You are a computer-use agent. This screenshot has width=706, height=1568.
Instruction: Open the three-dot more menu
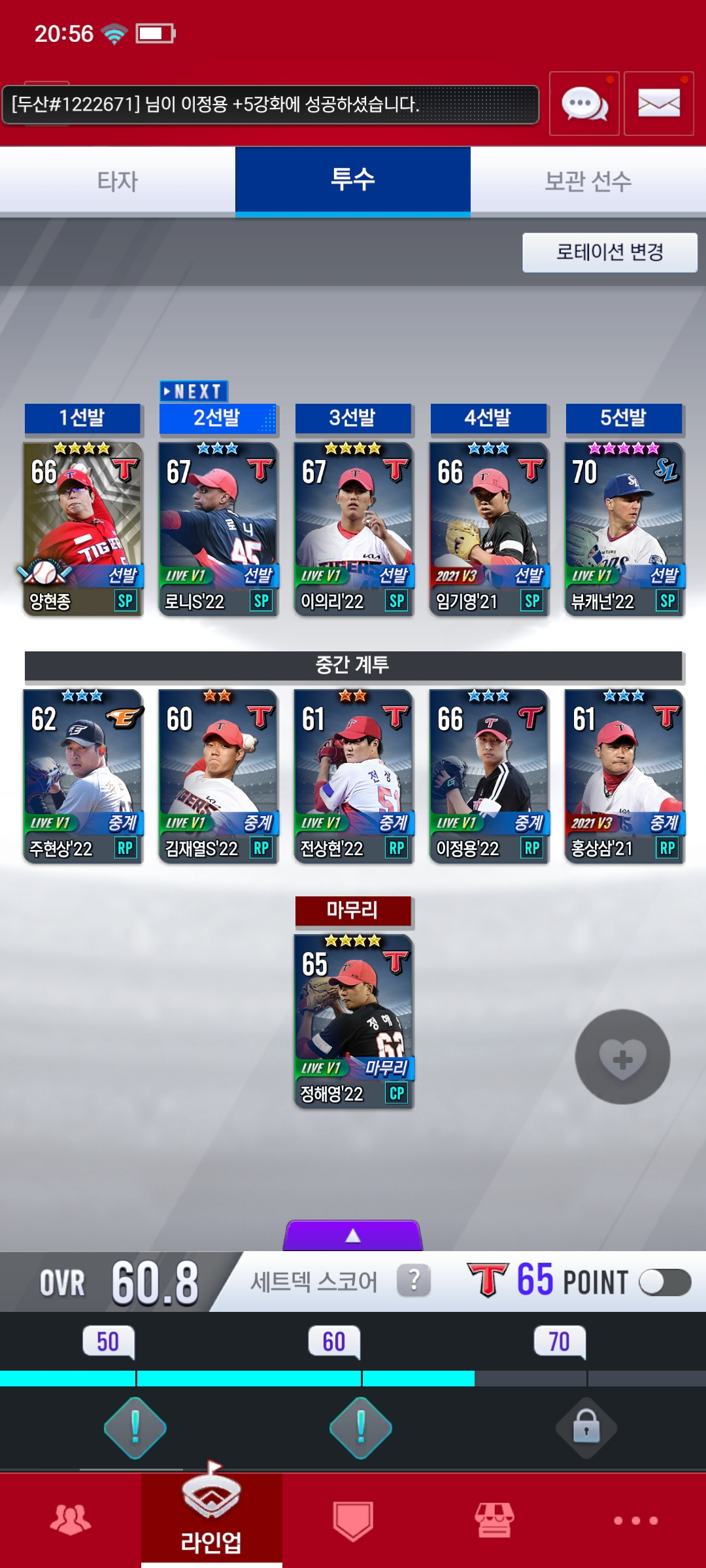(x=635, y=1520)
